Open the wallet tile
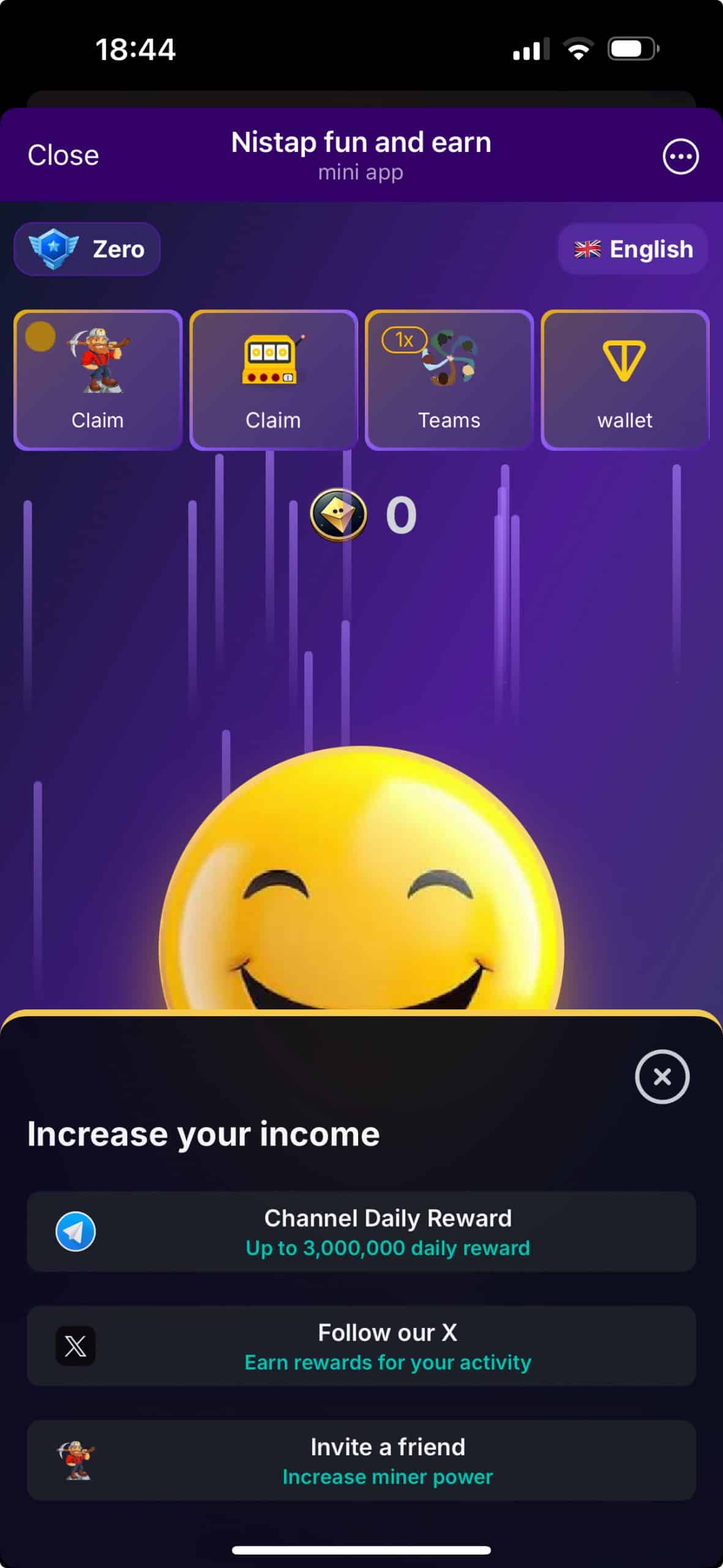Image resolution: width=723 pixels, height=1568 pixels. 625,380
